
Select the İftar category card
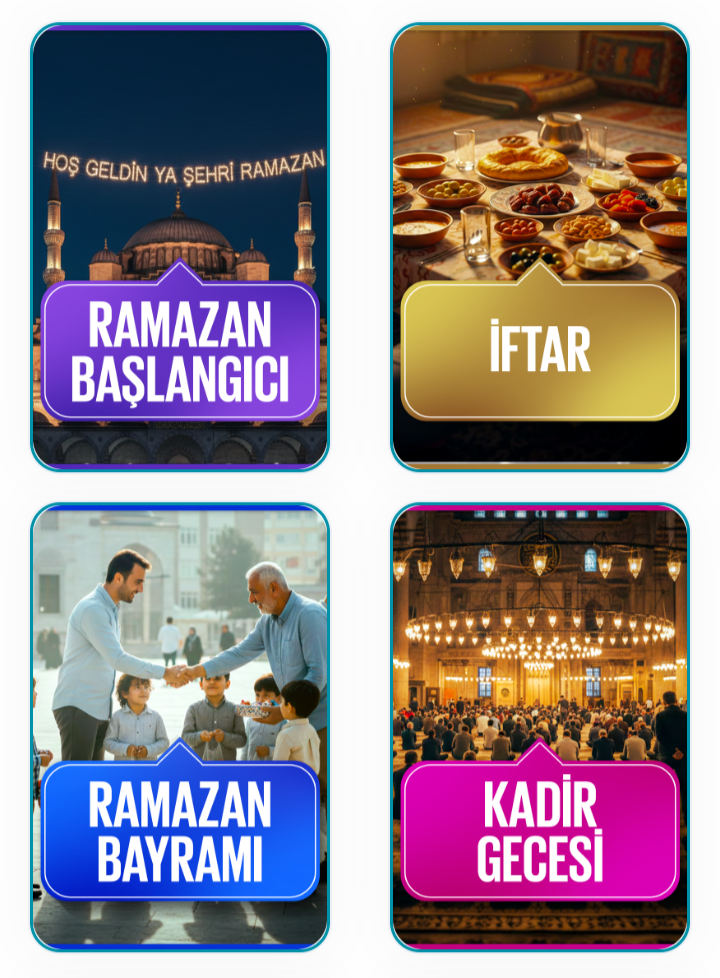(540, 247)
